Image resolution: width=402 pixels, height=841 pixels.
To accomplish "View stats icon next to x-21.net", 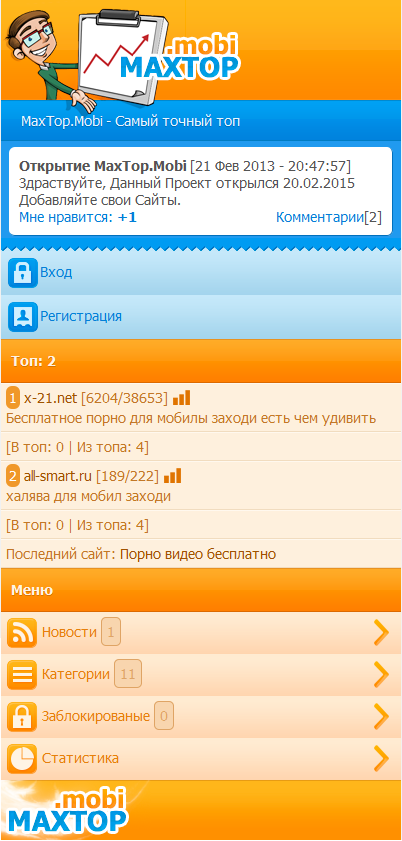I will [x=181, y=397].
